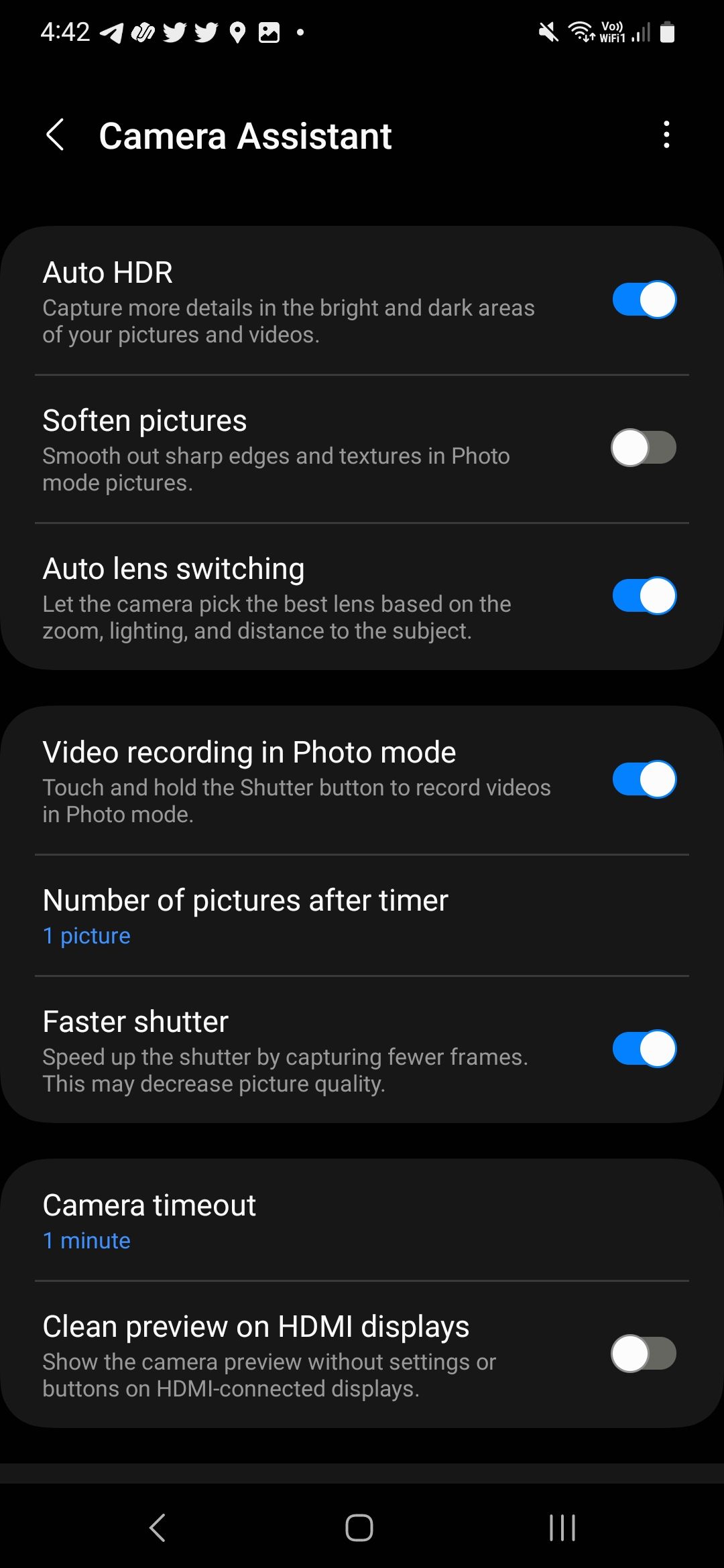Open the three-dot overflow menu
Viewport: 724px width, 1568px height.
click(x=666, y=135)
